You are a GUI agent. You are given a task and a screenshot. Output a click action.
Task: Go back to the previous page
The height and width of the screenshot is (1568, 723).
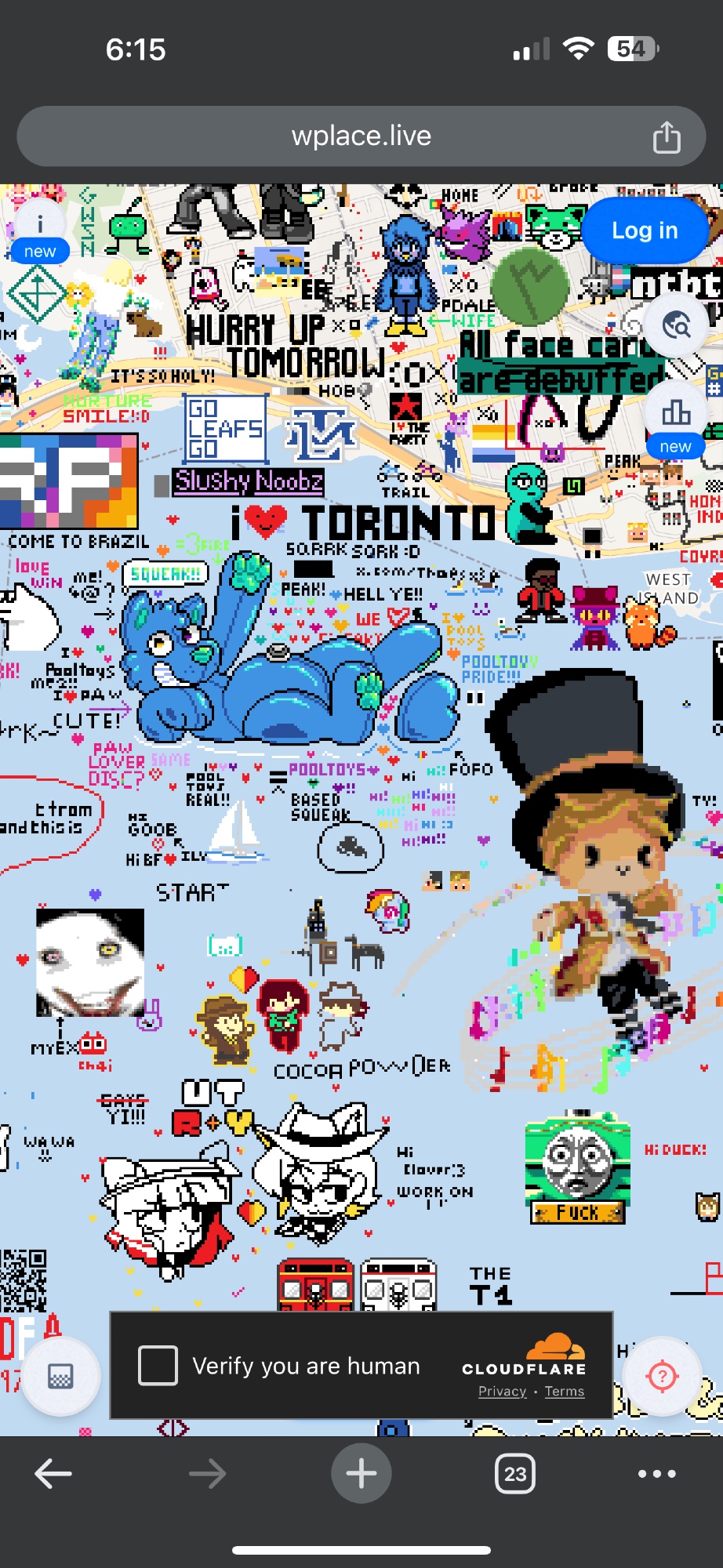click(x=53, y=1474)
